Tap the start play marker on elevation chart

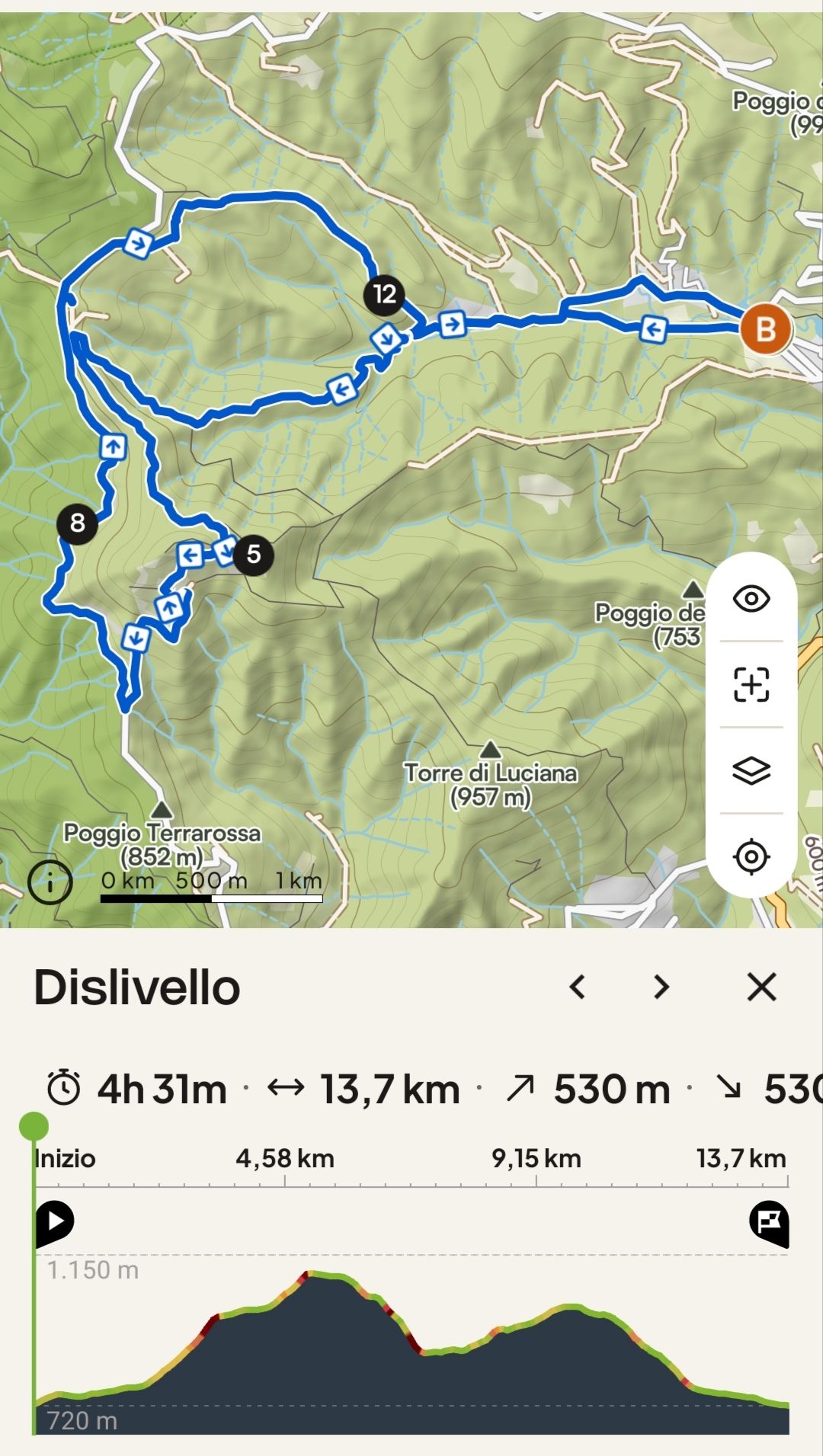[x=55, y=1223]
